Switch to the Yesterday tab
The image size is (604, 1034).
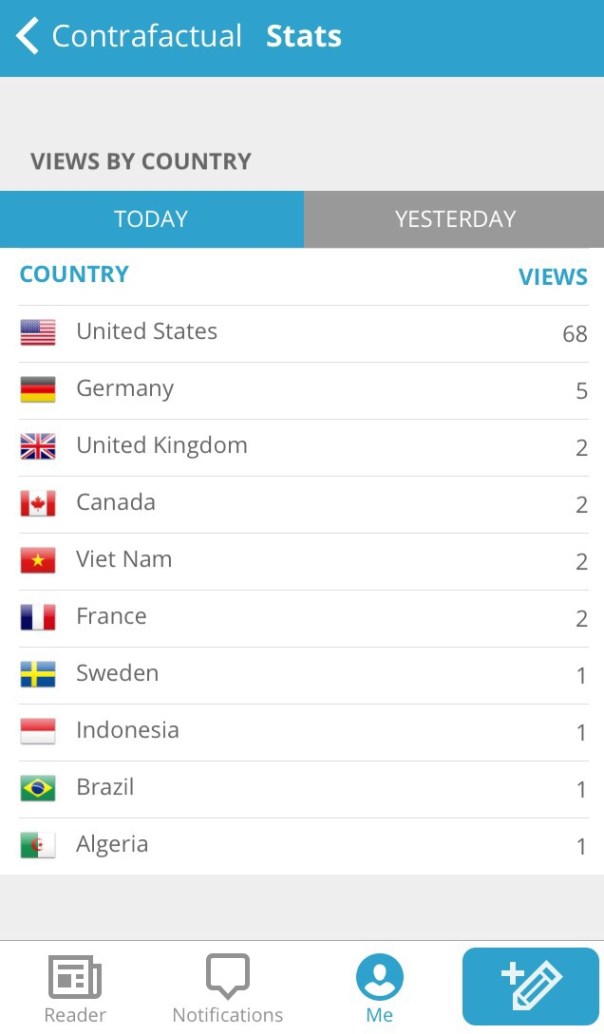pyautogui.click(x=454, y=219)
